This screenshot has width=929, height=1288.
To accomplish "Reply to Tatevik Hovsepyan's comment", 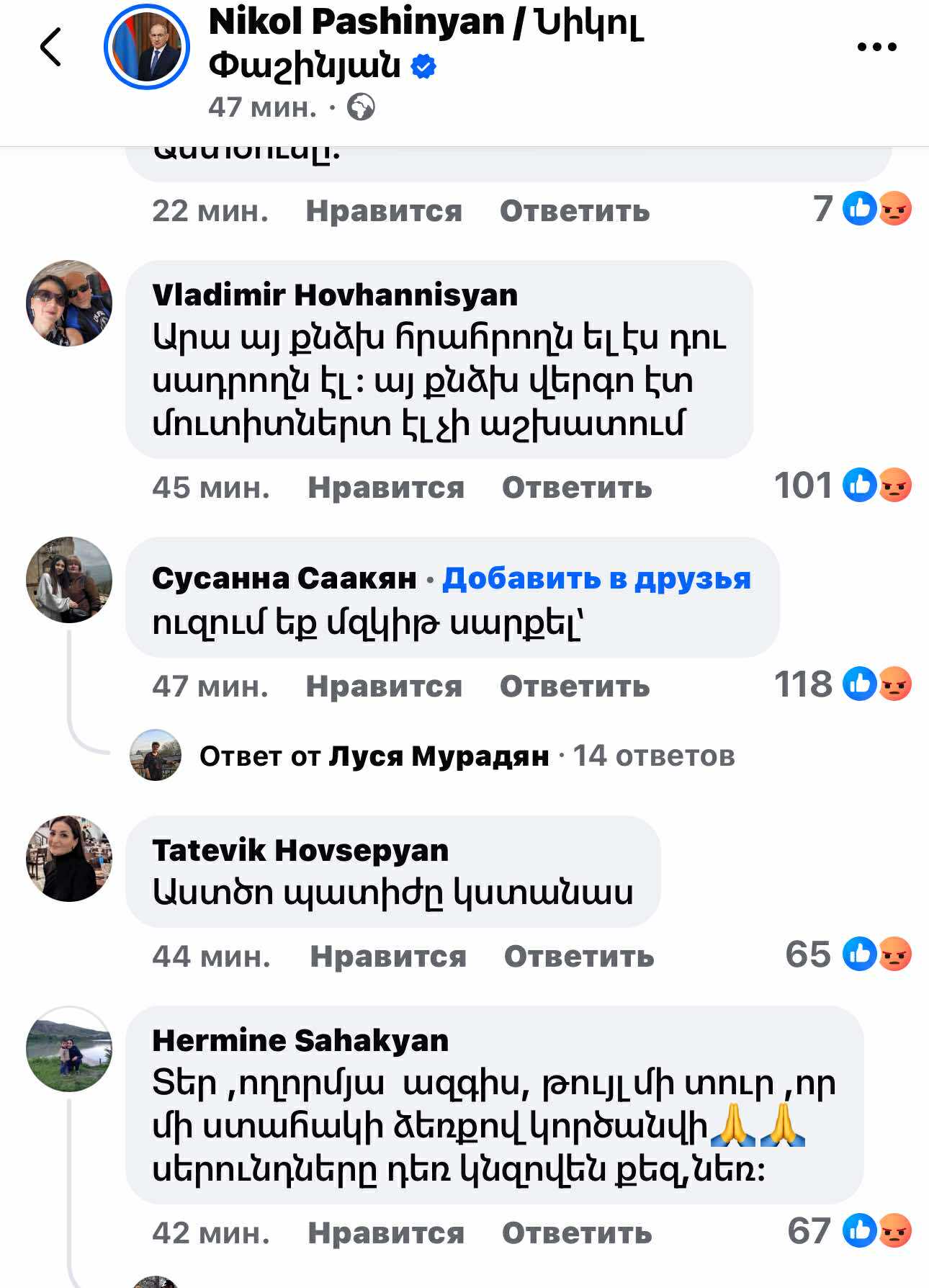I will pos(579,957).
